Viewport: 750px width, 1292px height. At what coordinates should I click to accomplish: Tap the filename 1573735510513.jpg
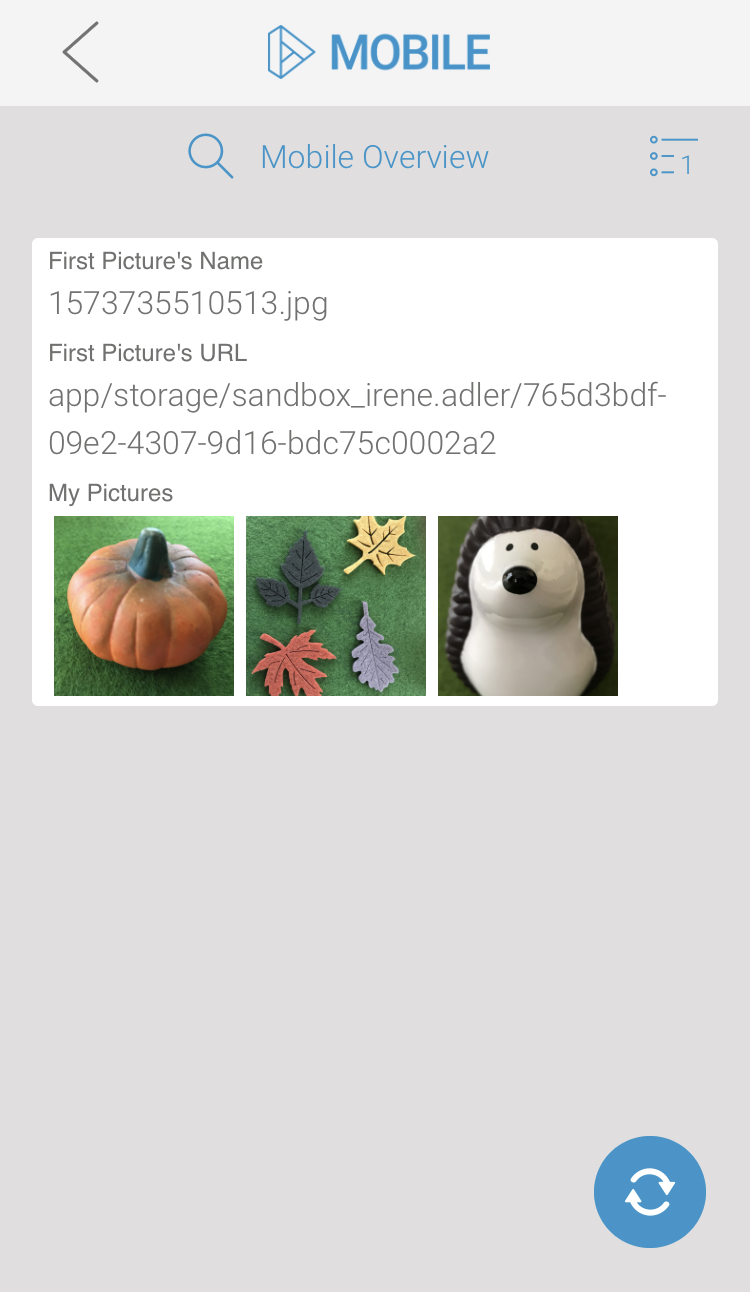188,304
